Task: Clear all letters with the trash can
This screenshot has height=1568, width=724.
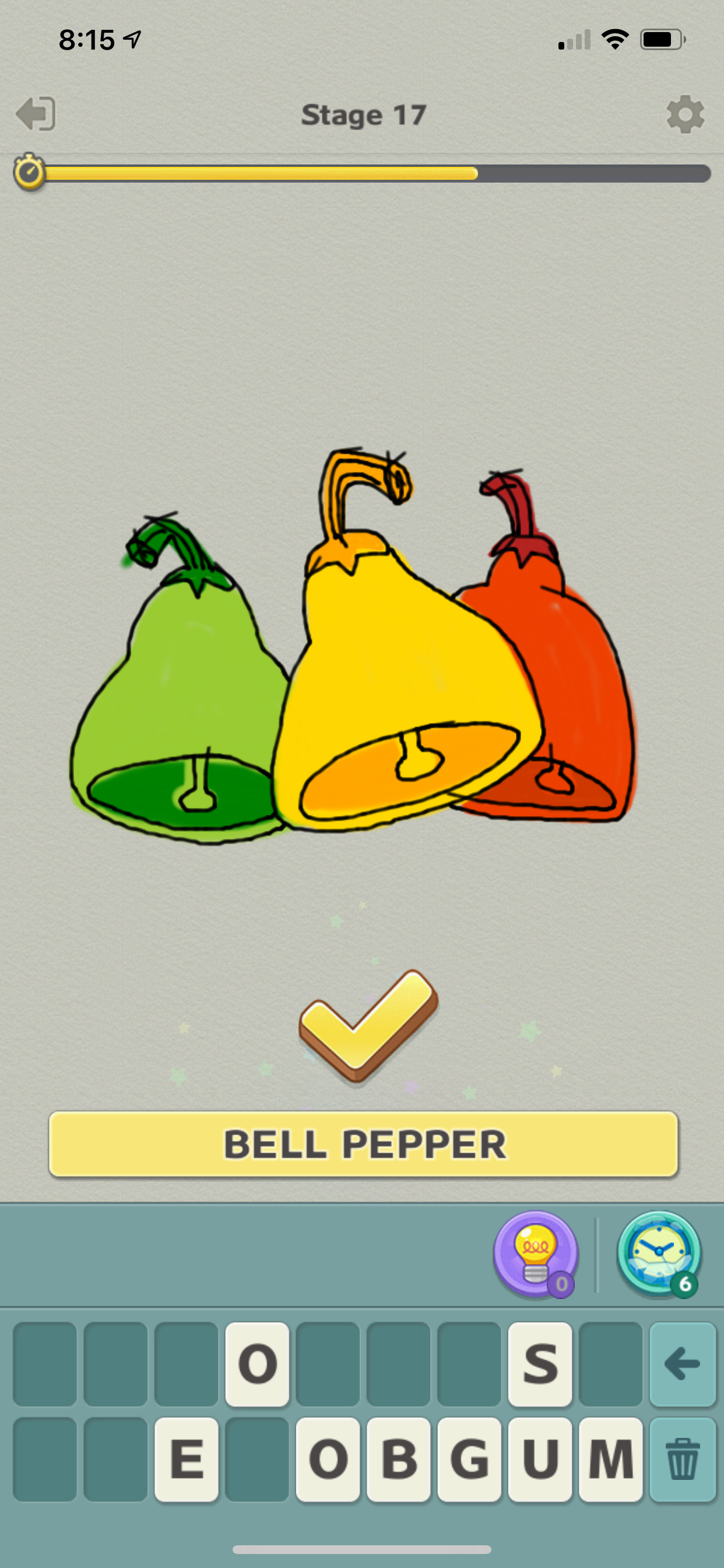Action: (682, 1459)
